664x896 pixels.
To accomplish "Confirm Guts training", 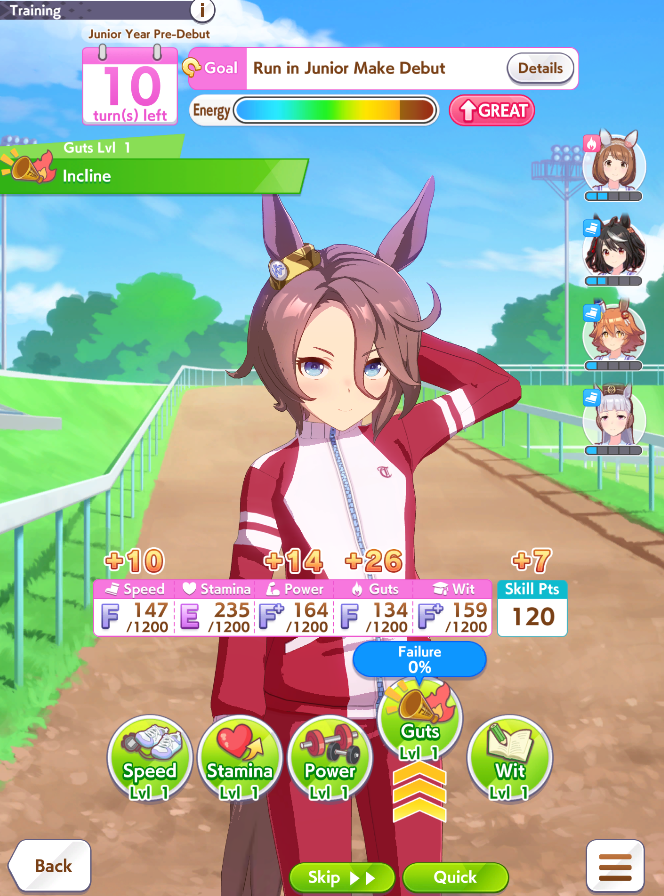I will click(420, 722).
